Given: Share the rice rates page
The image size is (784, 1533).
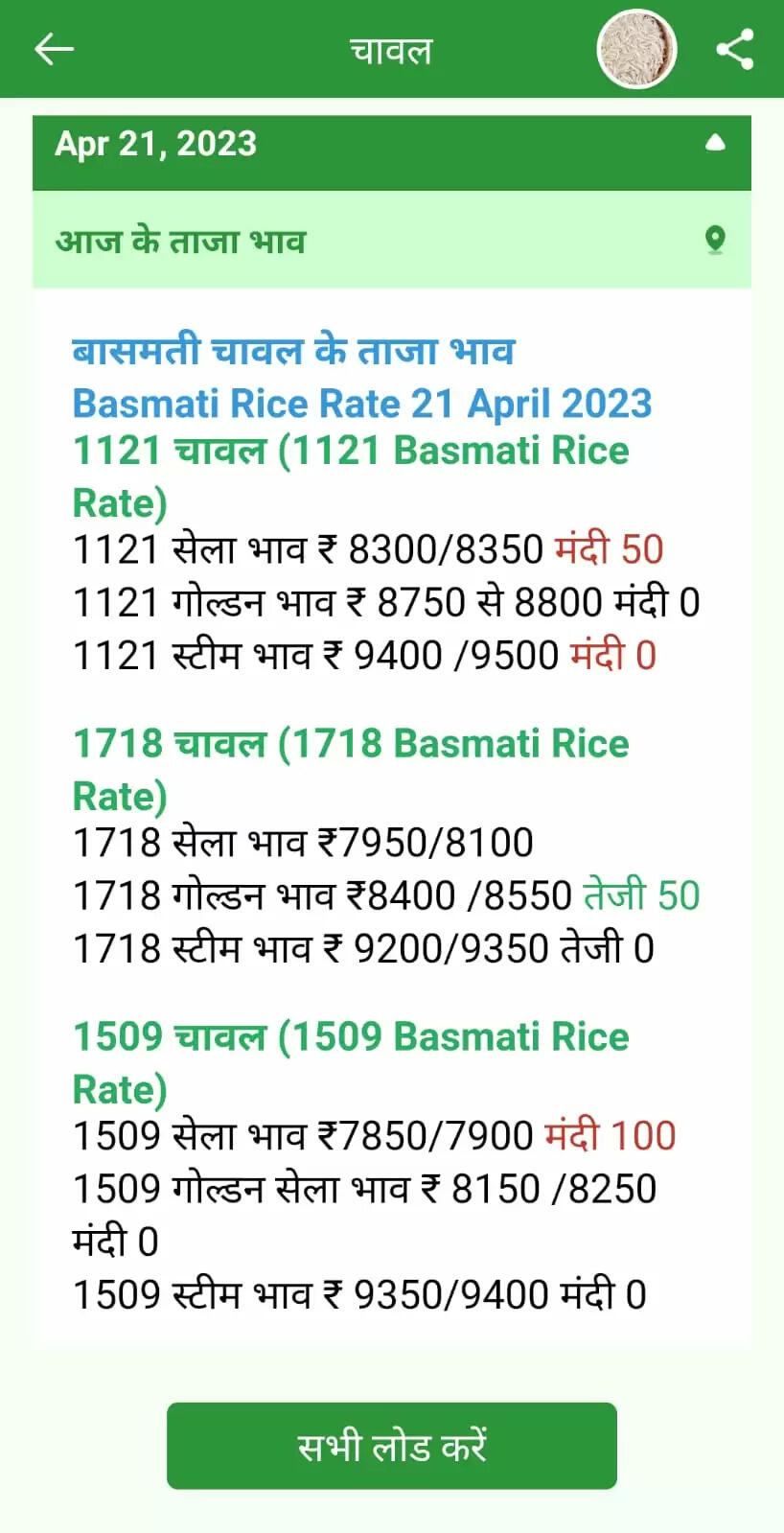Looking at the screenshot, I should (x=735, y=49).
